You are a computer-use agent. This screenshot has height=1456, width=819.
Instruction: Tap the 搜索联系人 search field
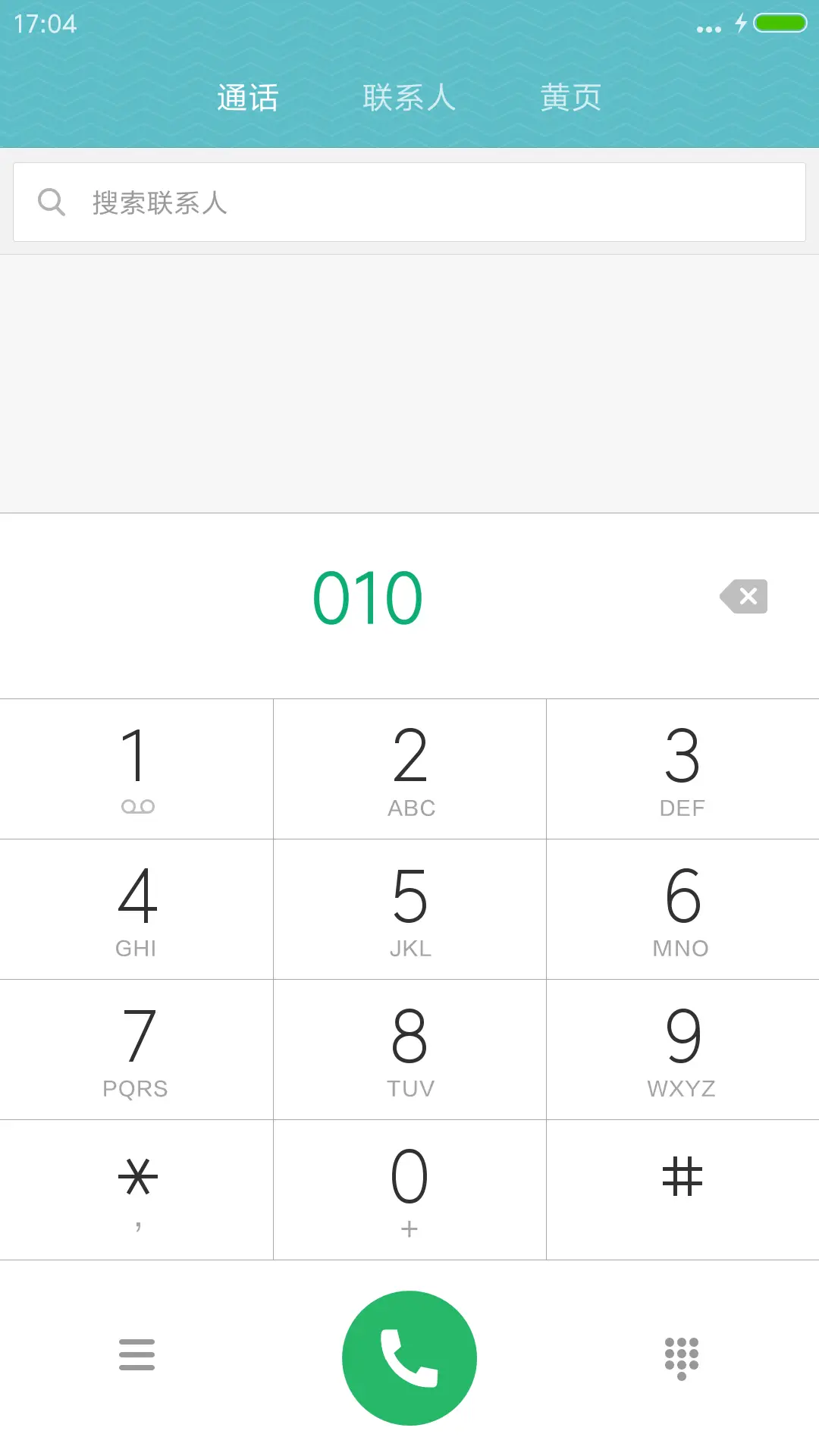[x=409, y=202]
